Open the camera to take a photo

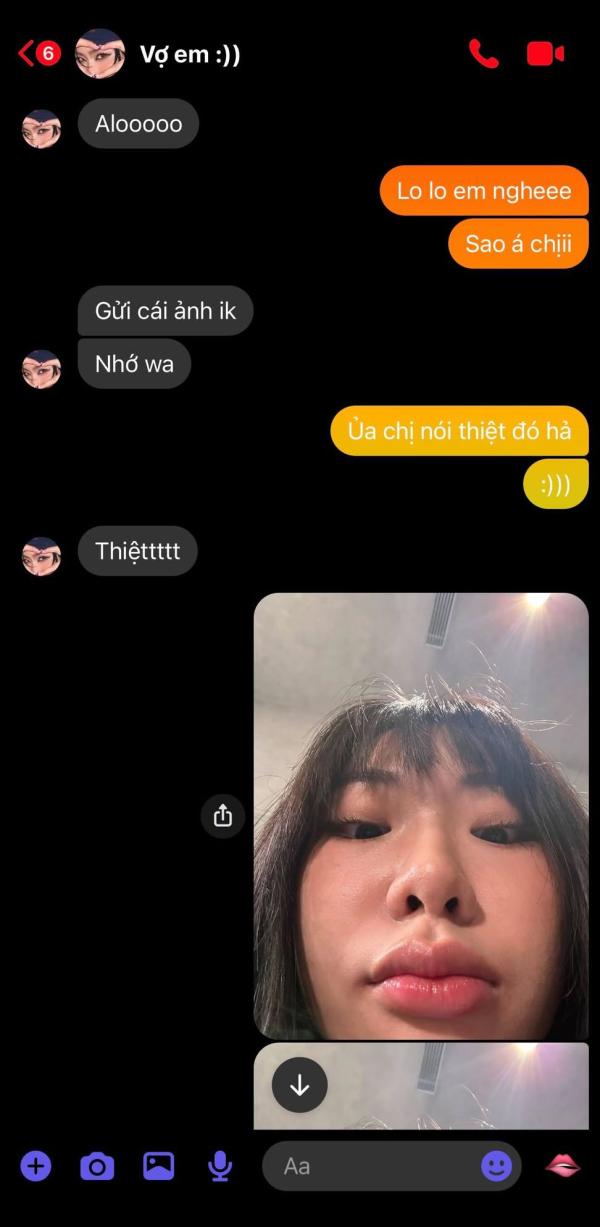click(x=97, y=1166)
